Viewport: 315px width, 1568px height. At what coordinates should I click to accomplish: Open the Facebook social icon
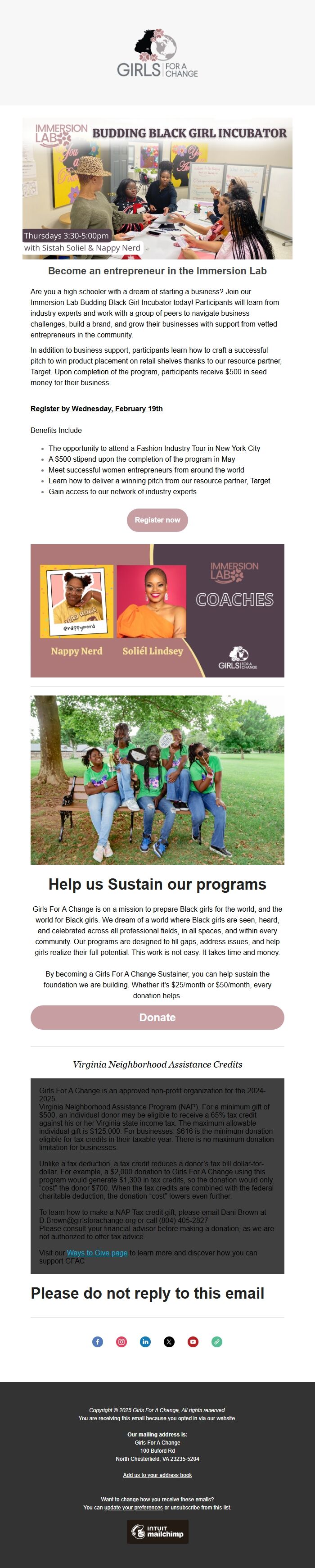[97, 1341]
